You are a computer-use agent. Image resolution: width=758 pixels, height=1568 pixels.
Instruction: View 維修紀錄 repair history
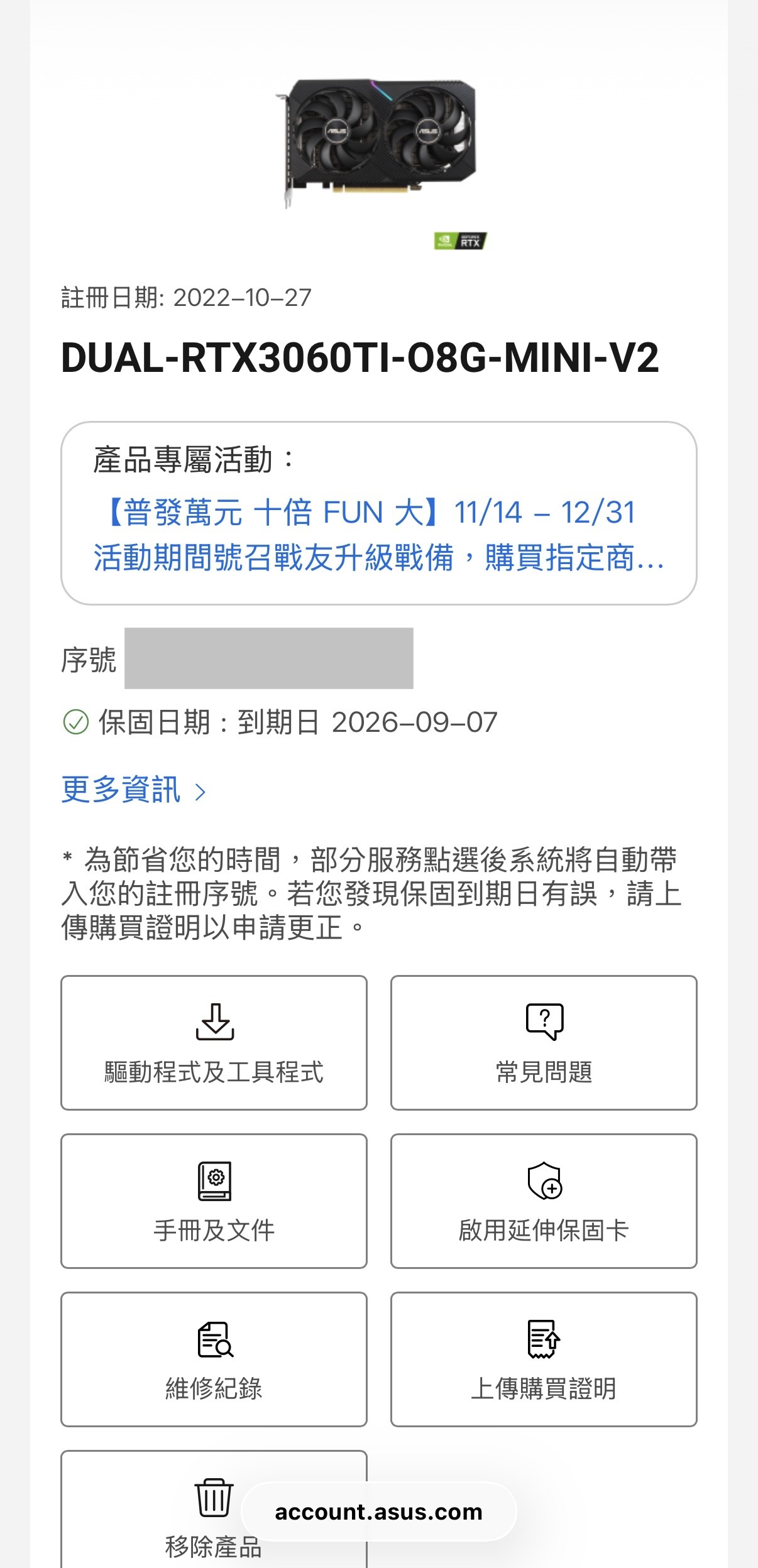coord(214,1359)
